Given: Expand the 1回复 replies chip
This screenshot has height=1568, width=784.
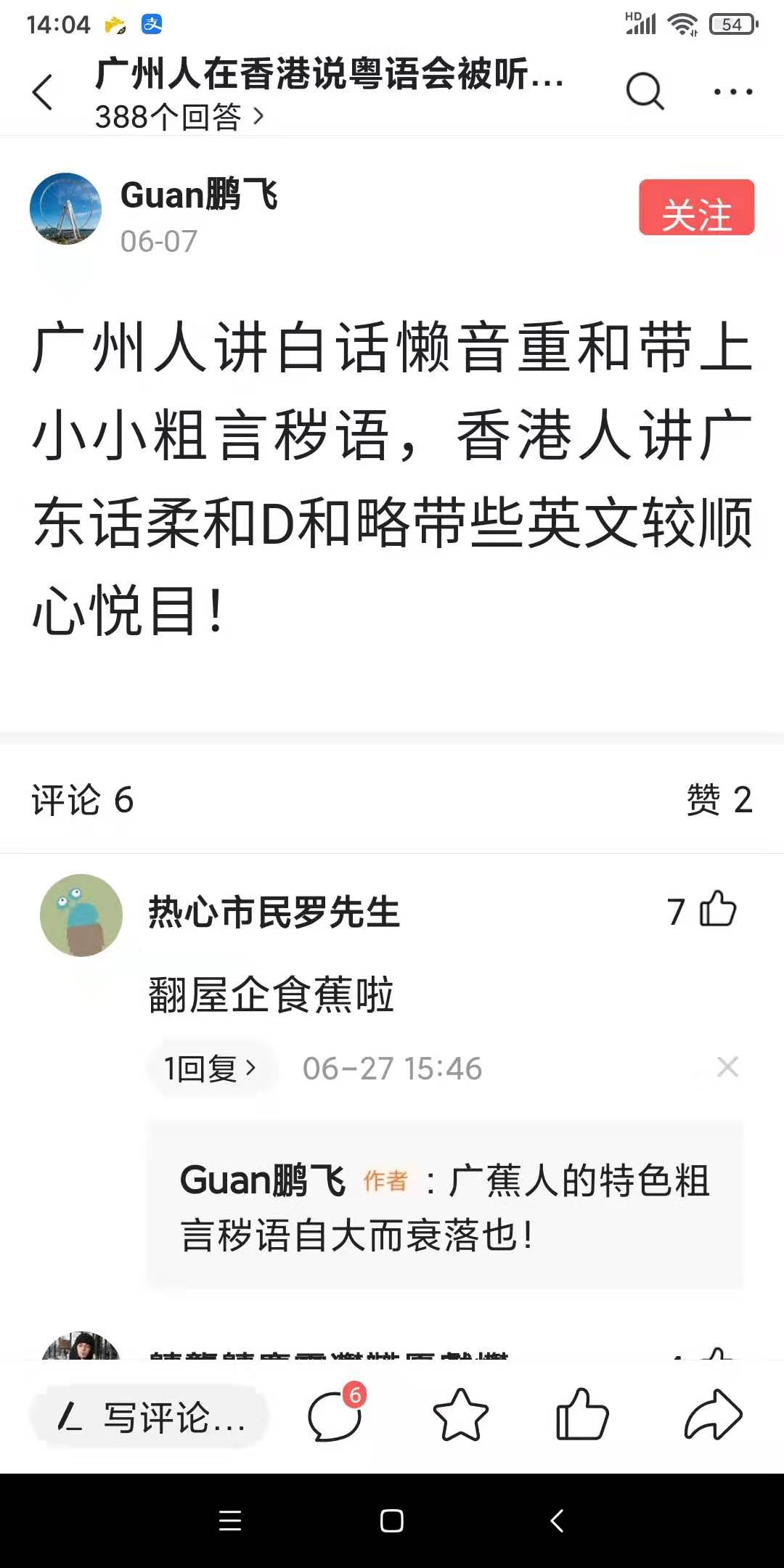Looking at the screenshot, I should pyautogui.click(x=211, y=1068).
